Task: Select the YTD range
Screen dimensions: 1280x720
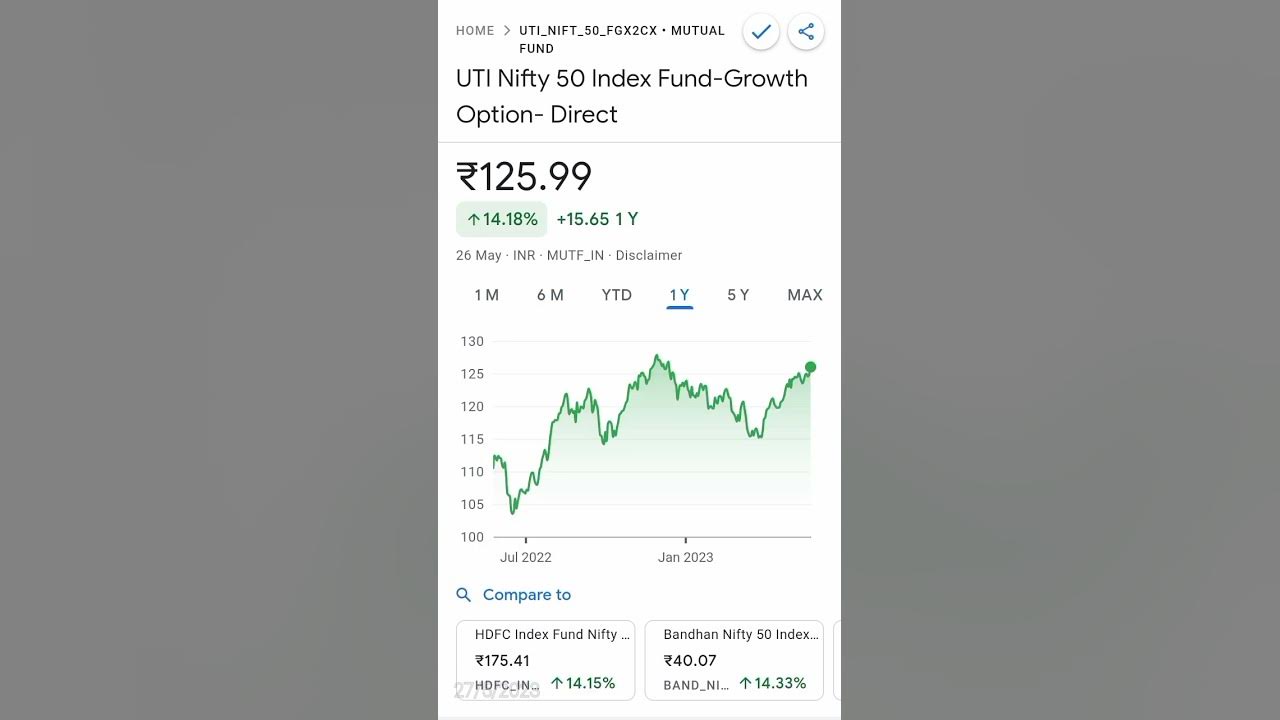Action: (616, 295)
